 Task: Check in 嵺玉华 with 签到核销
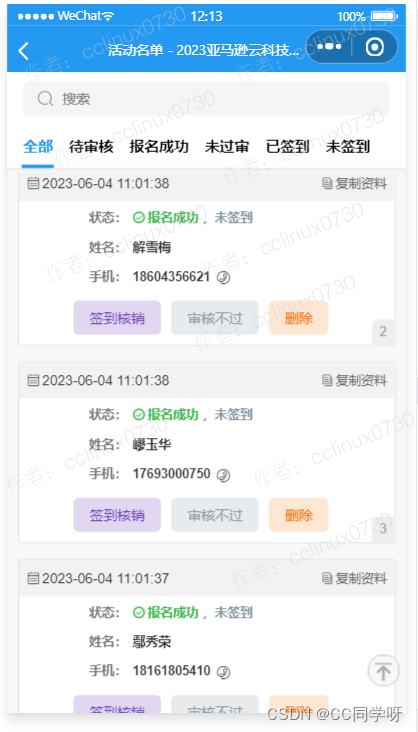[117, 514]
